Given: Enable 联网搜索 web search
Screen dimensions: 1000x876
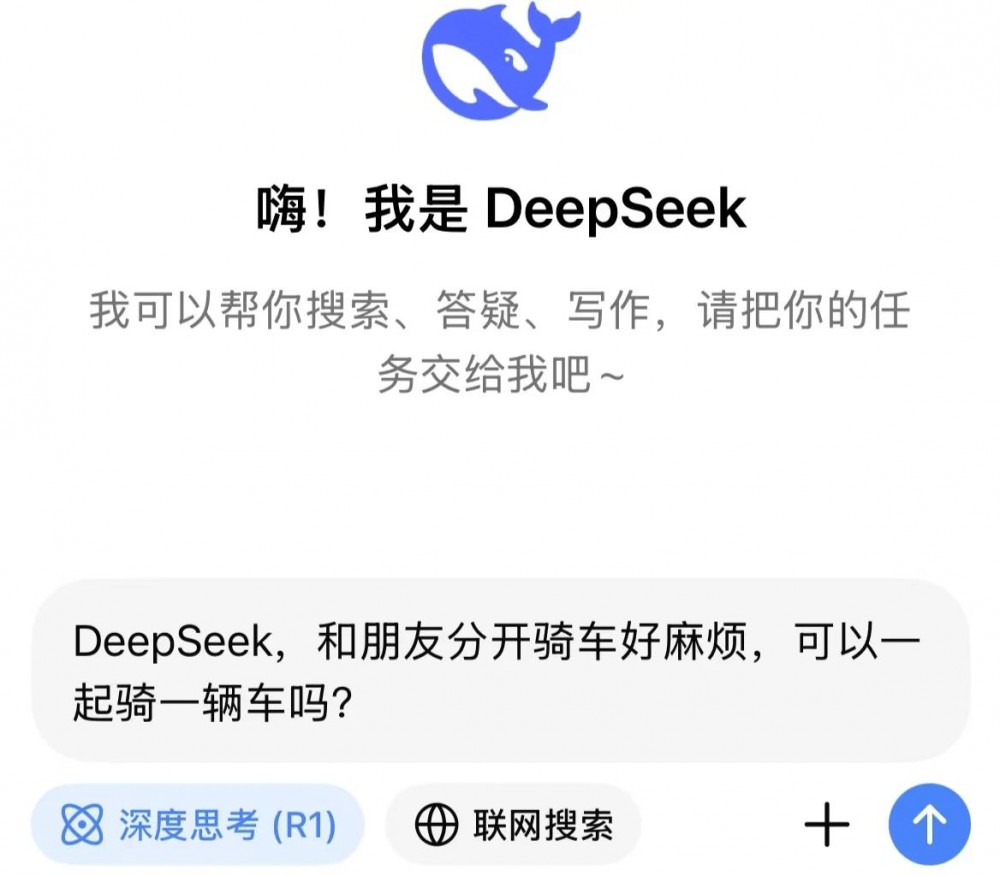Looking at the screenshot, I should click(513, 825).
